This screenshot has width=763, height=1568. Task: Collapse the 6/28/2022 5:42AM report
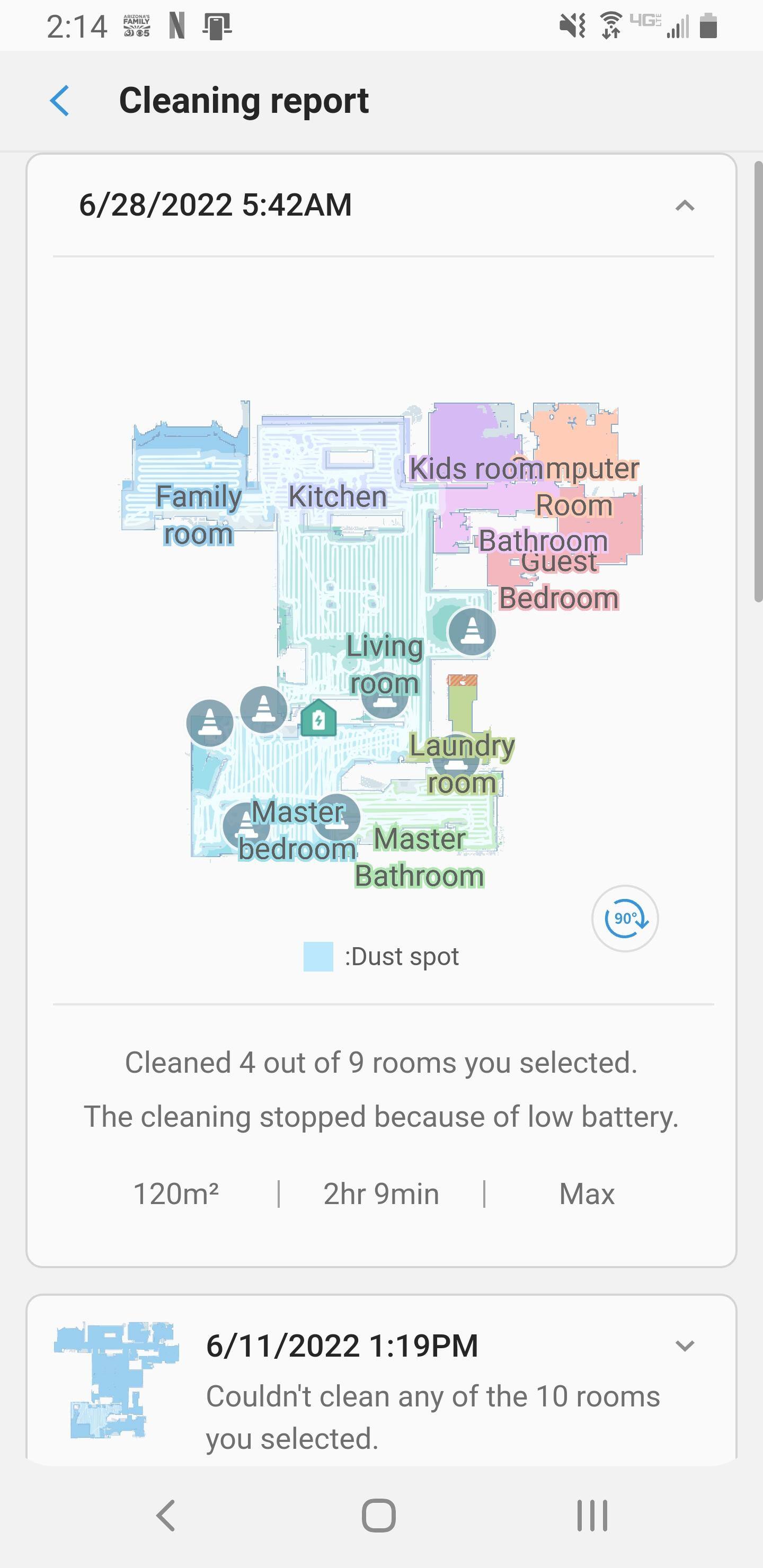[685, 206]
